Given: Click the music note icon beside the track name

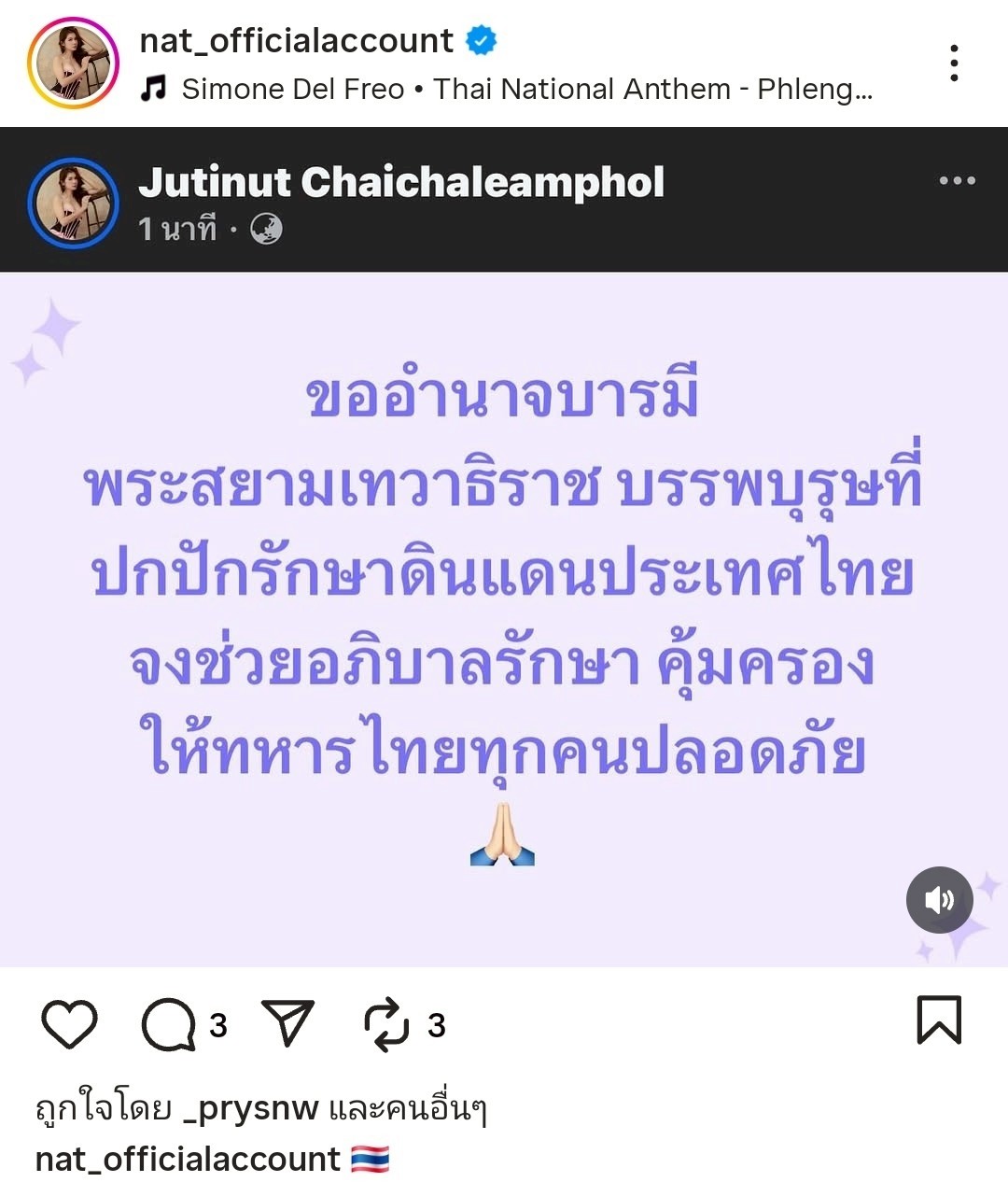Looking at the screenshot, I should pyautogui.click(x=154, y=90).
